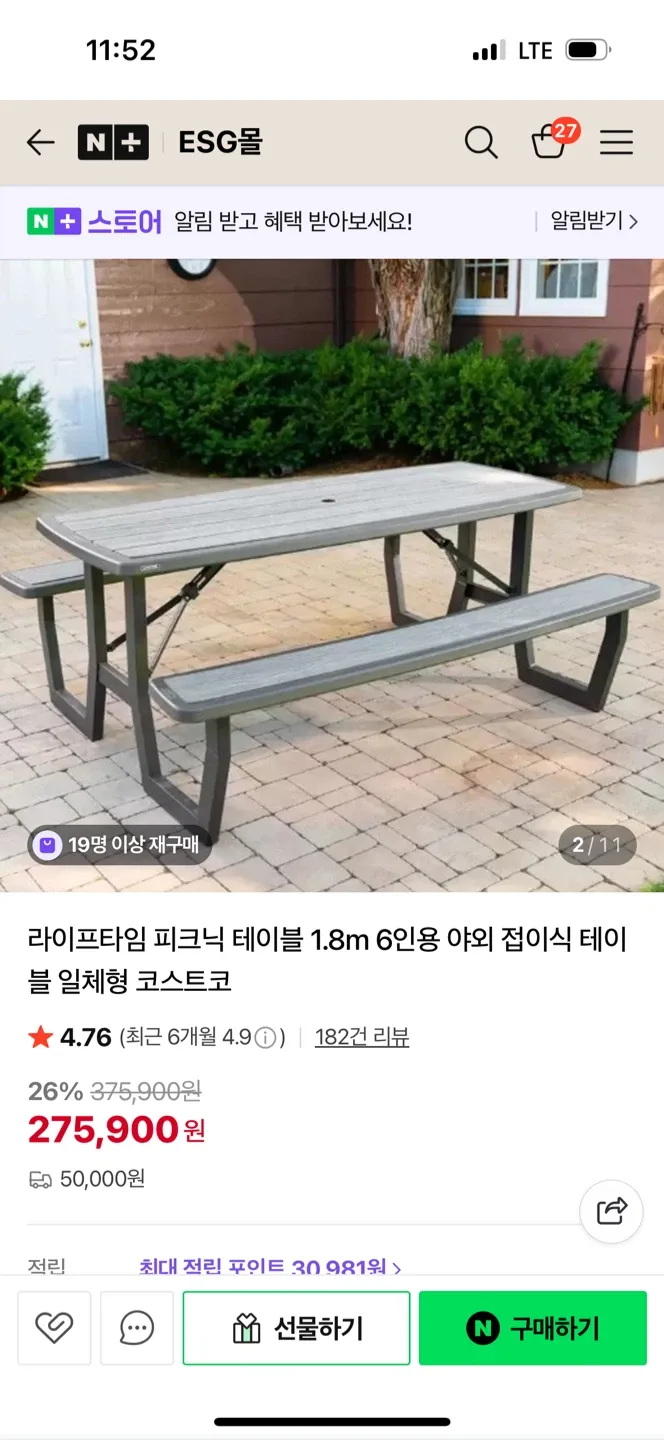Open the shopping cart with 27 items
The image size is (664, 1440).
(549, 143)
